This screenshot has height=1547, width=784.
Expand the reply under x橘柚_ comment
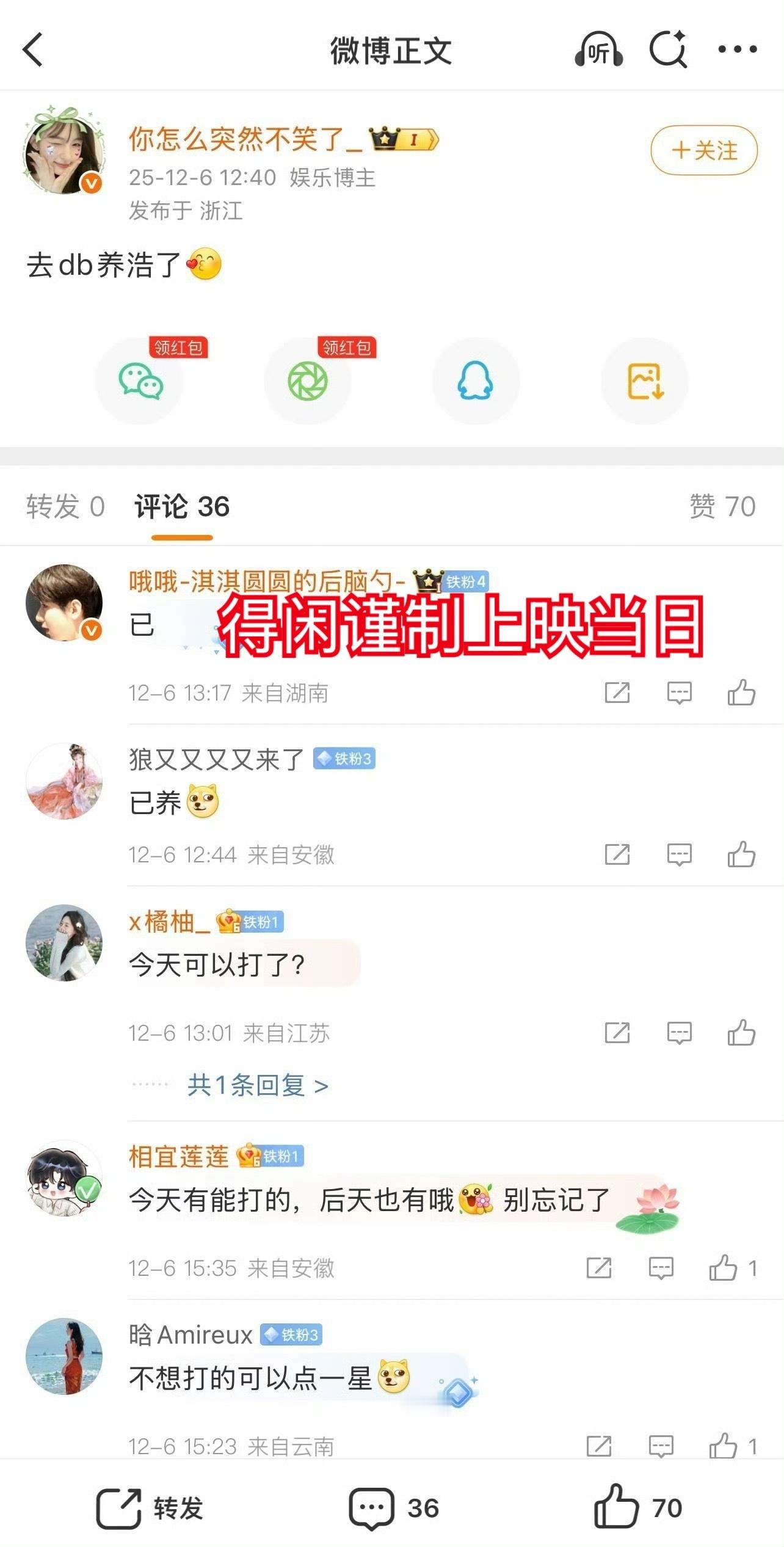pos(256,1084)
